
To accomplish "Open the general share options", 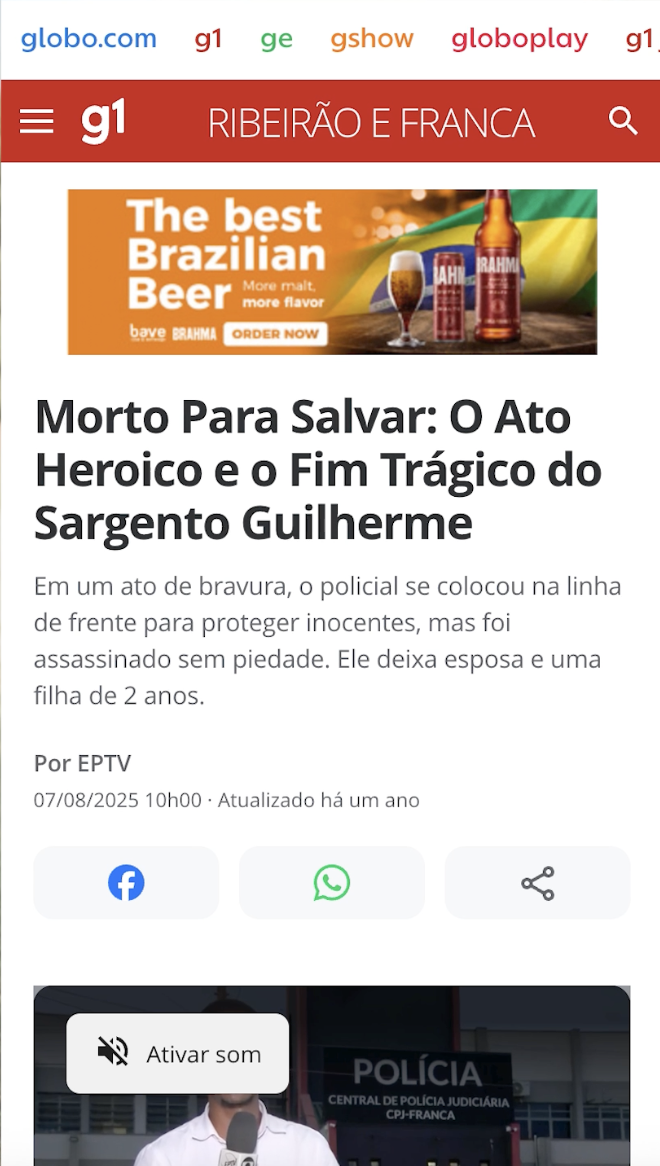I will [x=537, y=883].
